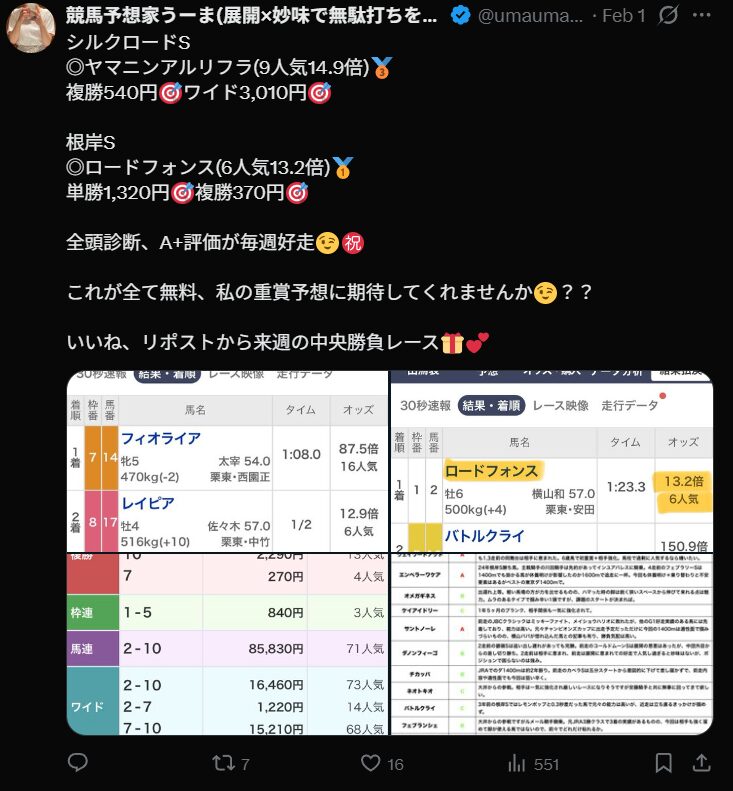Viewport: 733px width, 791px height.
Task: Open the post's overflow menu
Action: click(706, 15)
